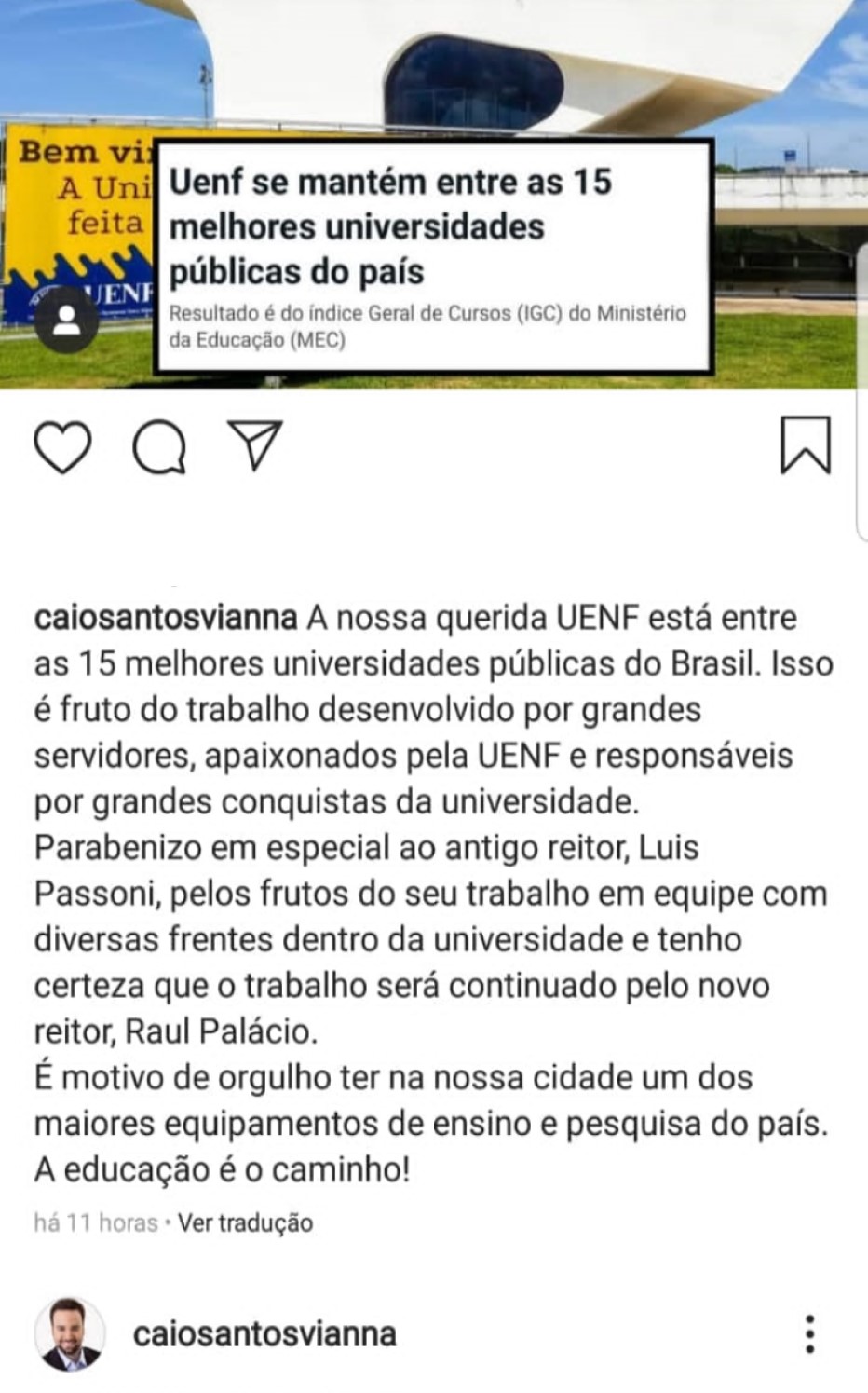Like the UENF post with the heart icon
This screenshot has height=1393, width=868.
point(62,447)
